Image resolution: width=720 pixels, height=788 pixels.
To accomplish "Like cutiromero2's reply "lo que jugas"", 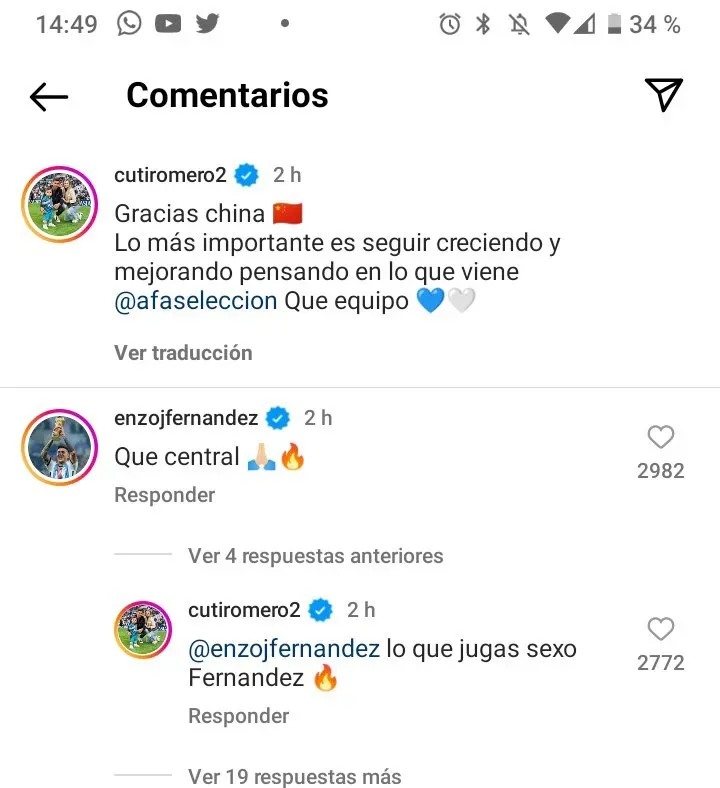I will point(661,629).
